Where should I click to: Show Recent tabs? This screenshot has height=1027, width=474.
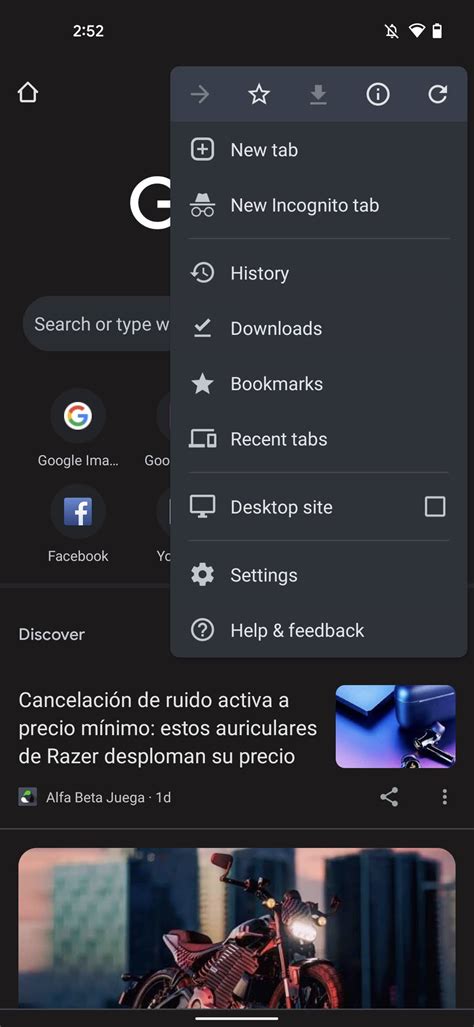click(x=319, y=439)
